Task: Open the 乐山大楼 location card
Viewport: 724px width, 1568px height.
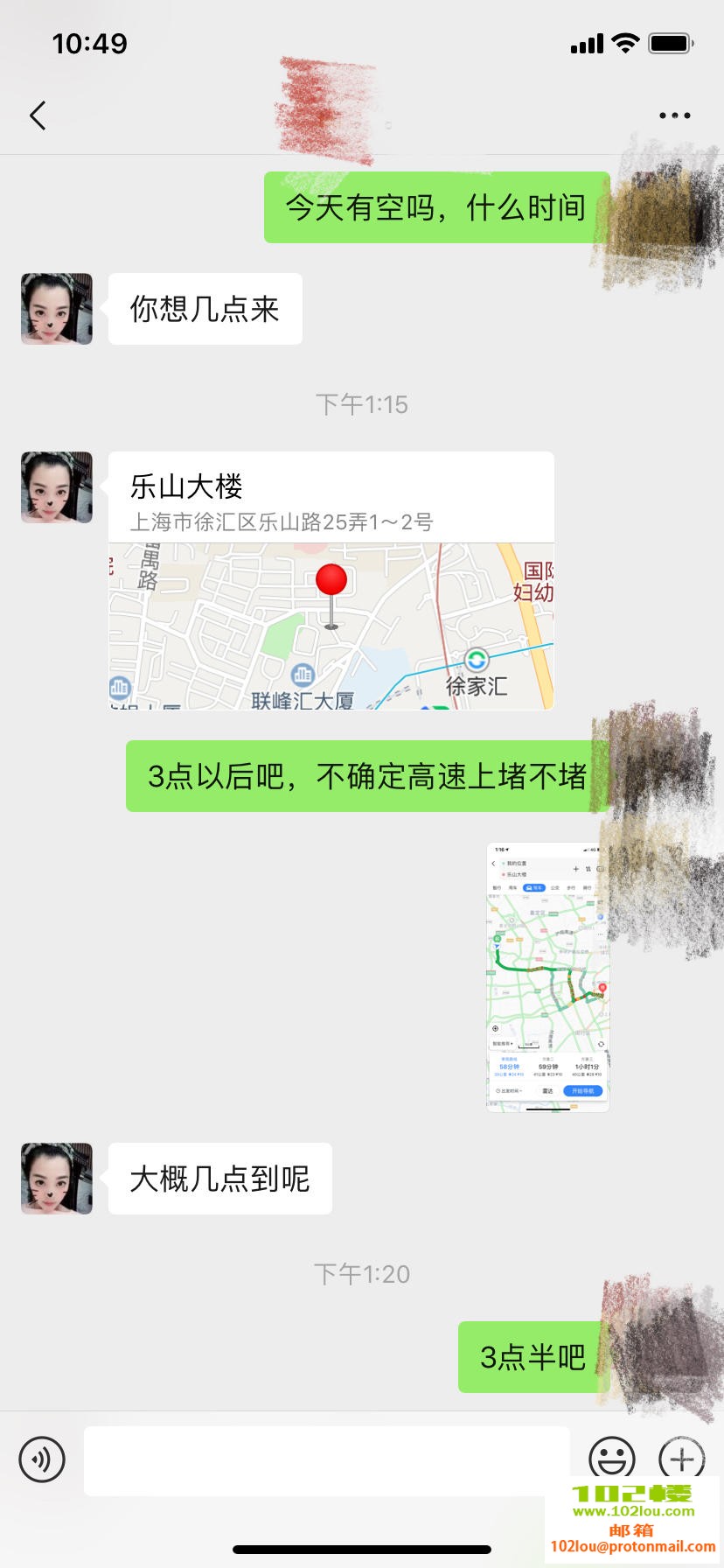Action: point(331,581)
